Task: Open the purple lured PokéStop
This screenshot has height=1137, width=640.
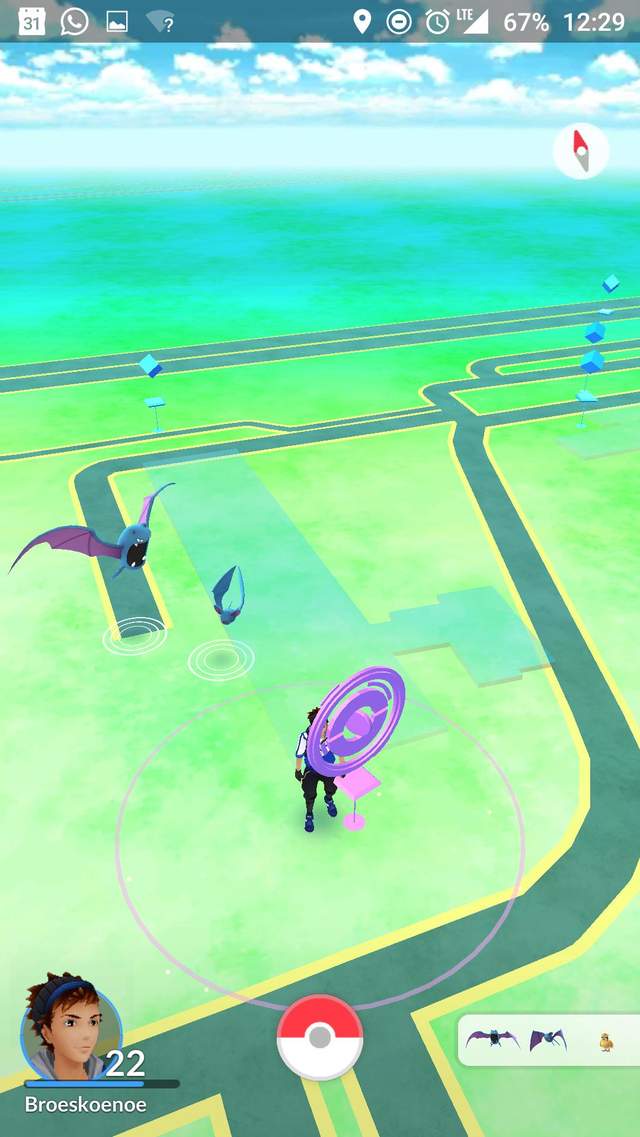Action: (x=357, y=723)
